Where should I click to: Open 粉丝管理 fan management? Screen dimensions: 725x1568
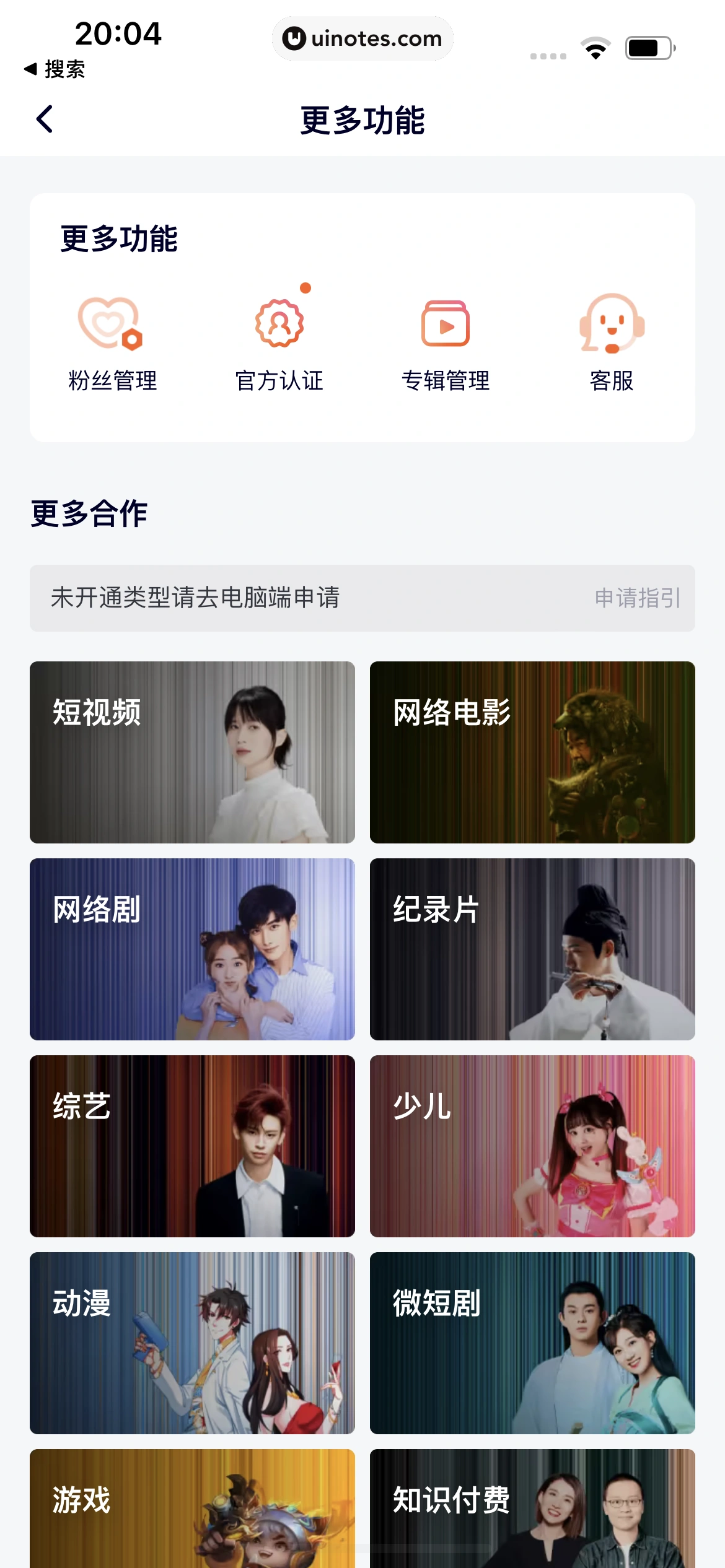112,344
